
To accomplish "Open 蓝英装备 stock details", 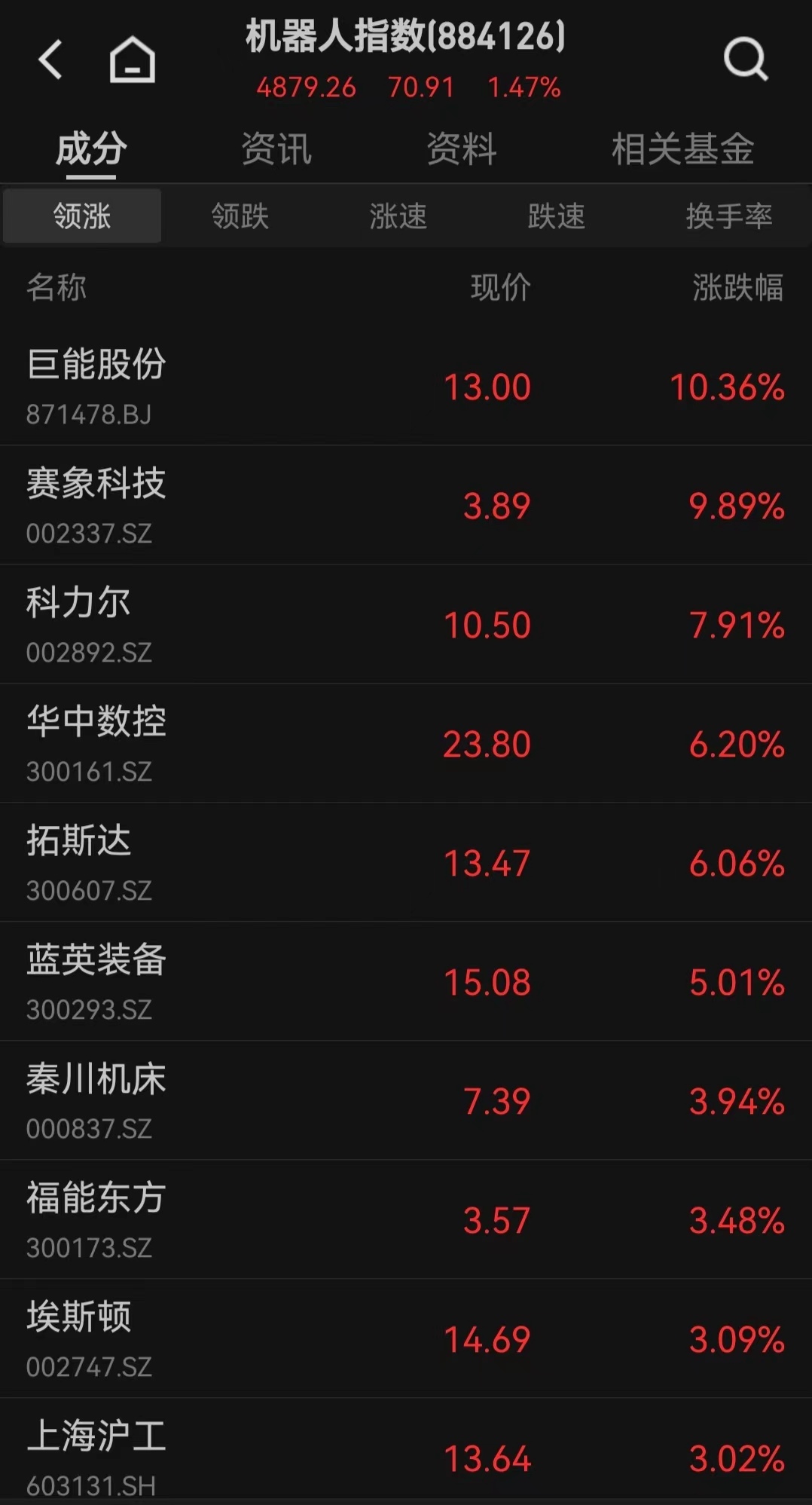I will click(x=96, y=980).
